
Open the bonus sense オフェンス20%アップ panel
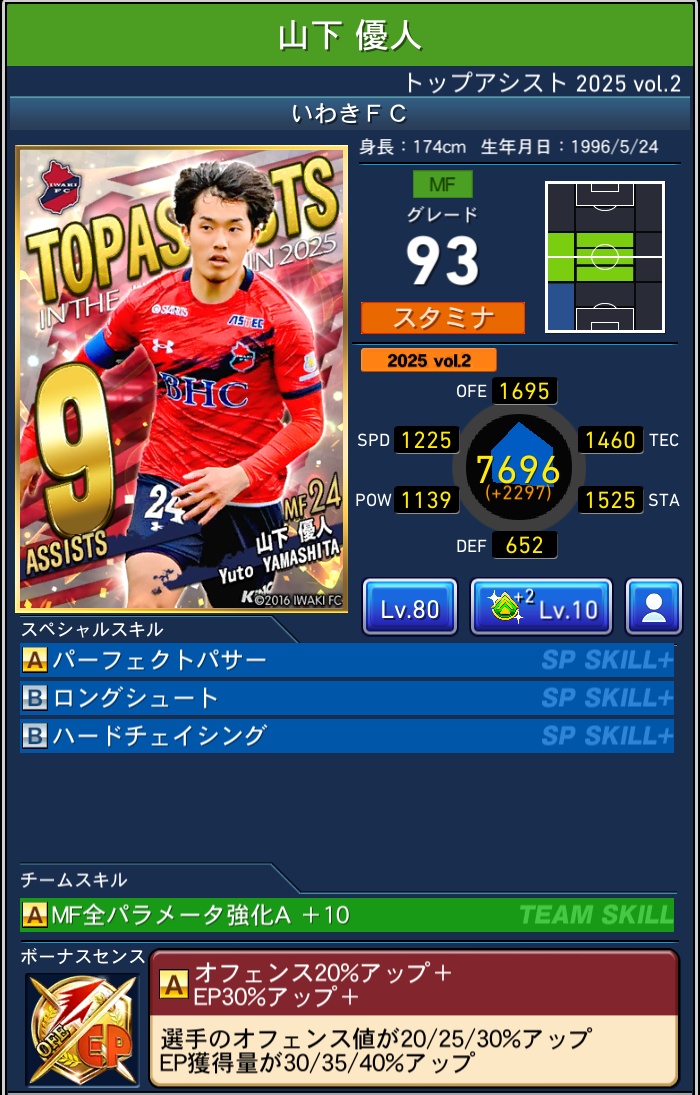click(413, 1016)
